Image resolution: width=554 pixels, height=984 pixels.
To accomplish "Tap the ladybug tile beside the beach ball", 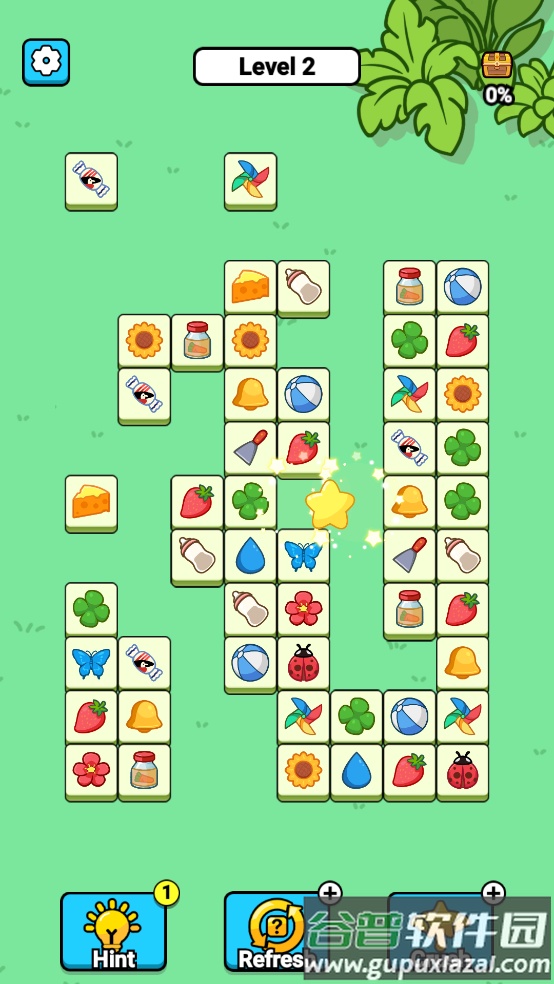I will click(303, 664).
